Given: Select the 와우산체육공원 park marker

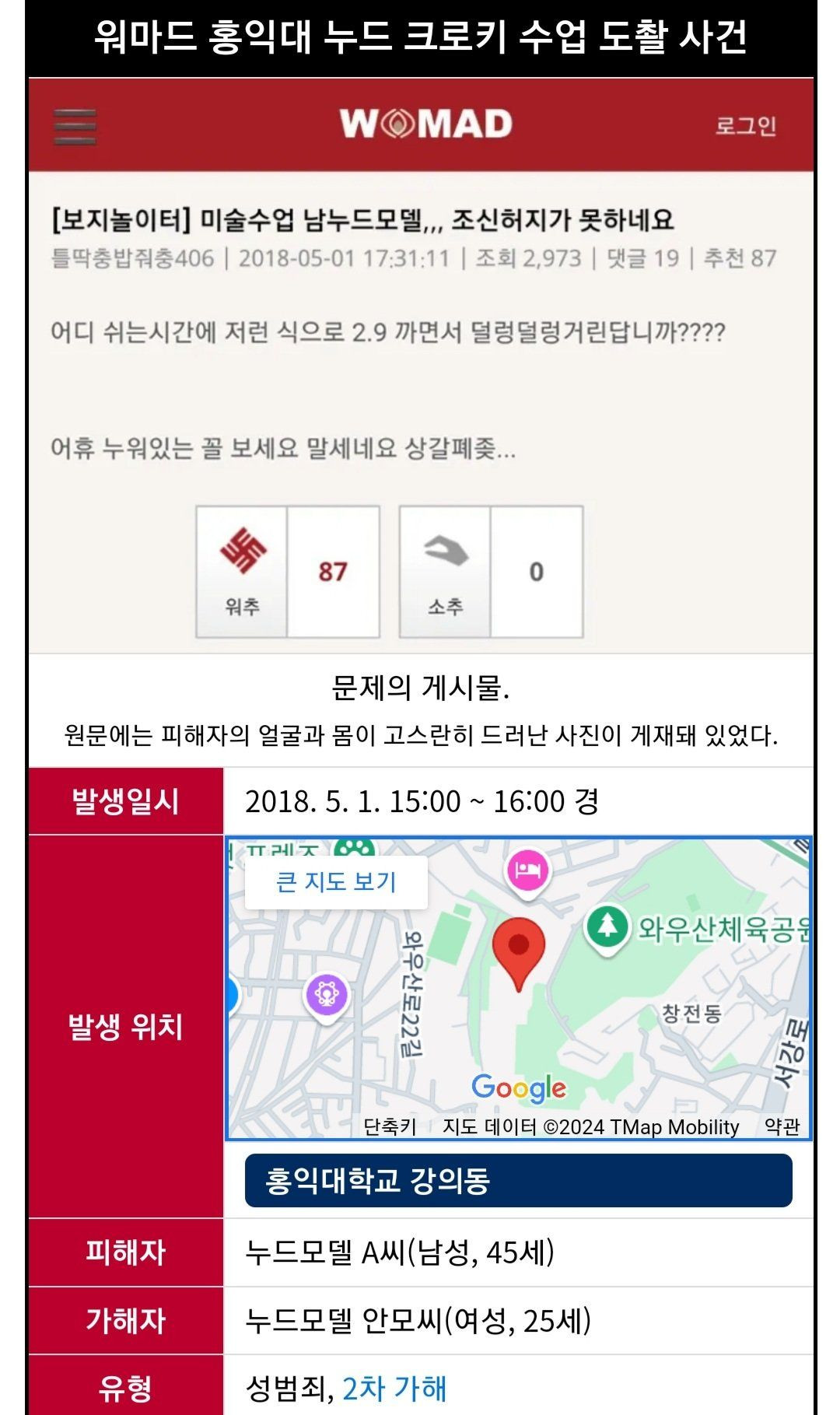Looking at the screenshot, I should point(607,927).
